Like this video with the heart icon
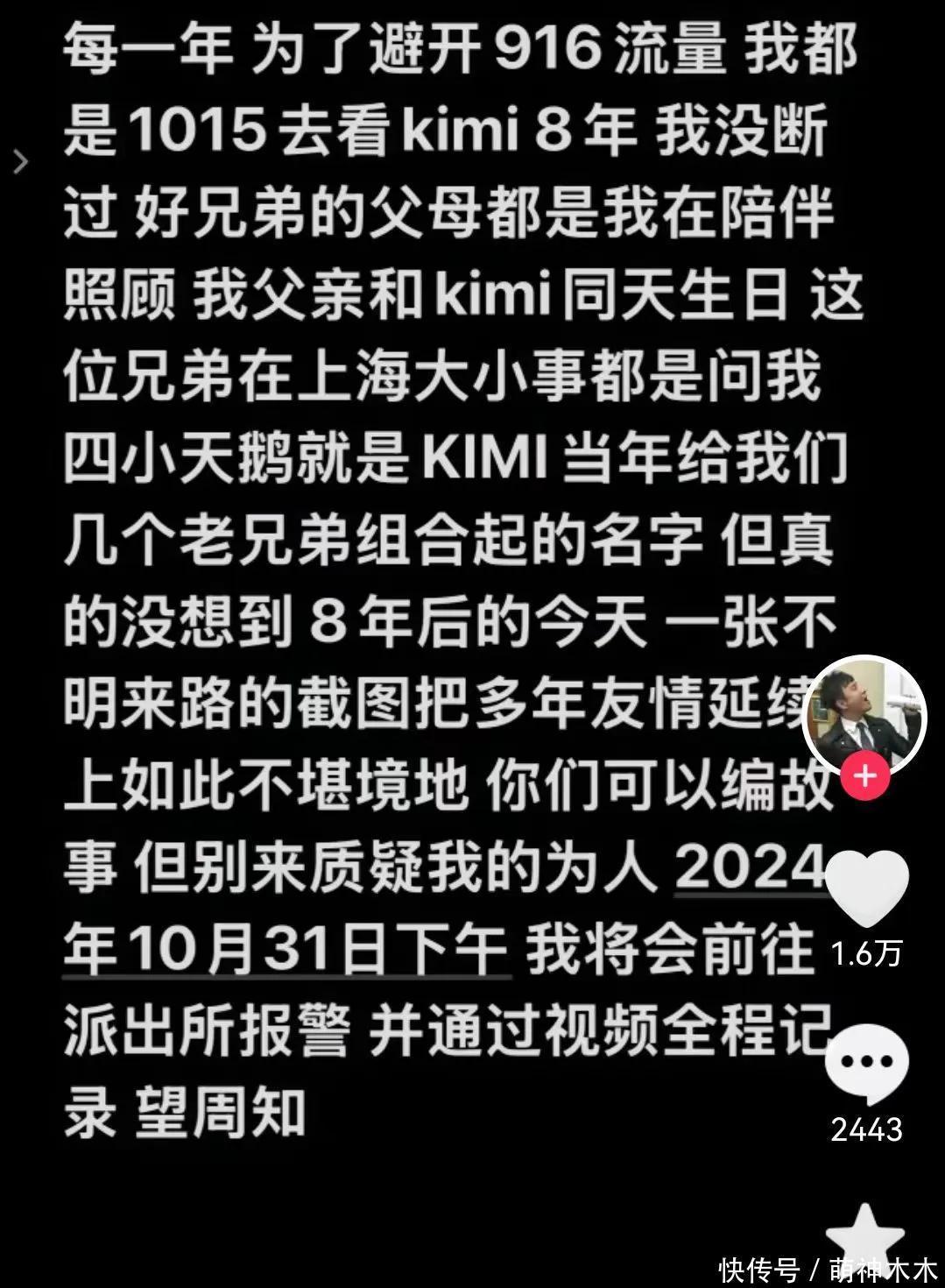 [866, 888]
